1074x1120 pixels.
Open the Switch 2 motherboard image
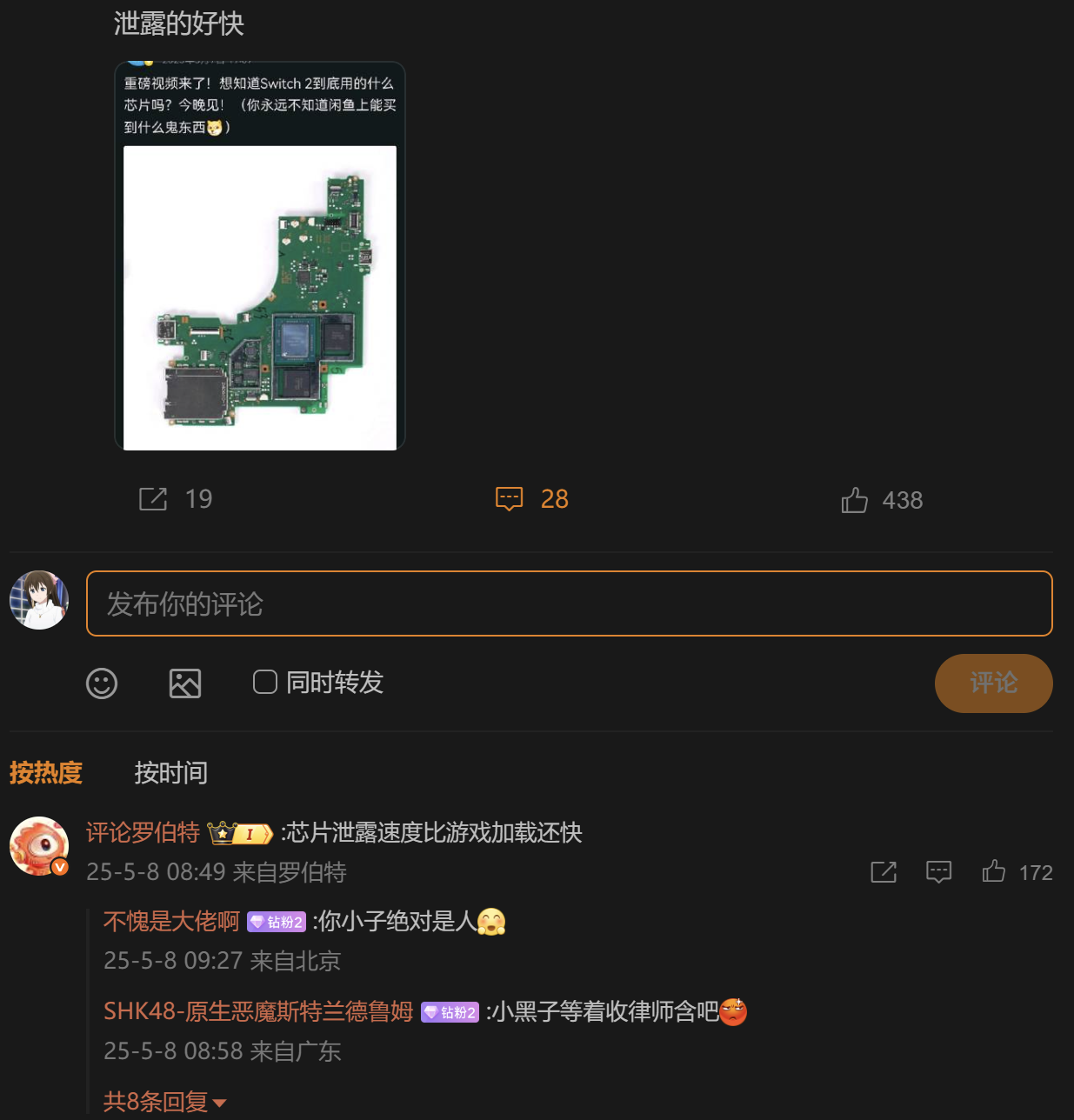pyautogui.click(x=259, y=297)
